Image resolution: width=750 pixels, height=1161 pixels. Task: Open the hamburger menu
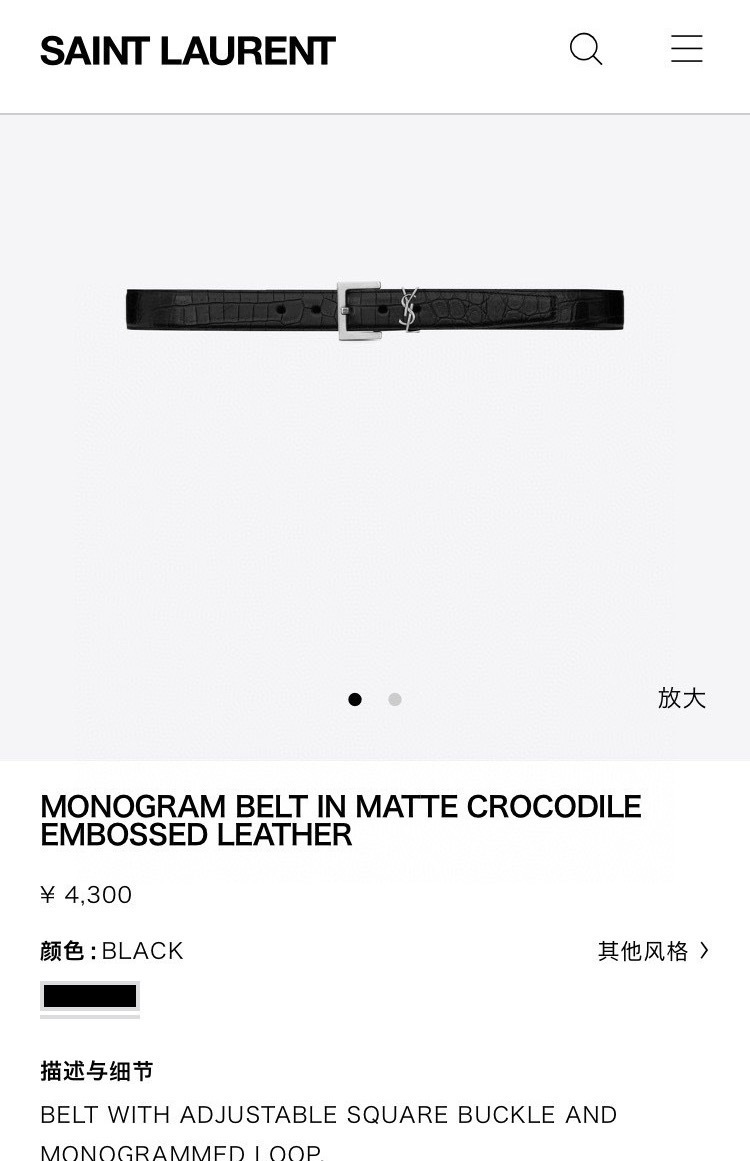[687, 49]
